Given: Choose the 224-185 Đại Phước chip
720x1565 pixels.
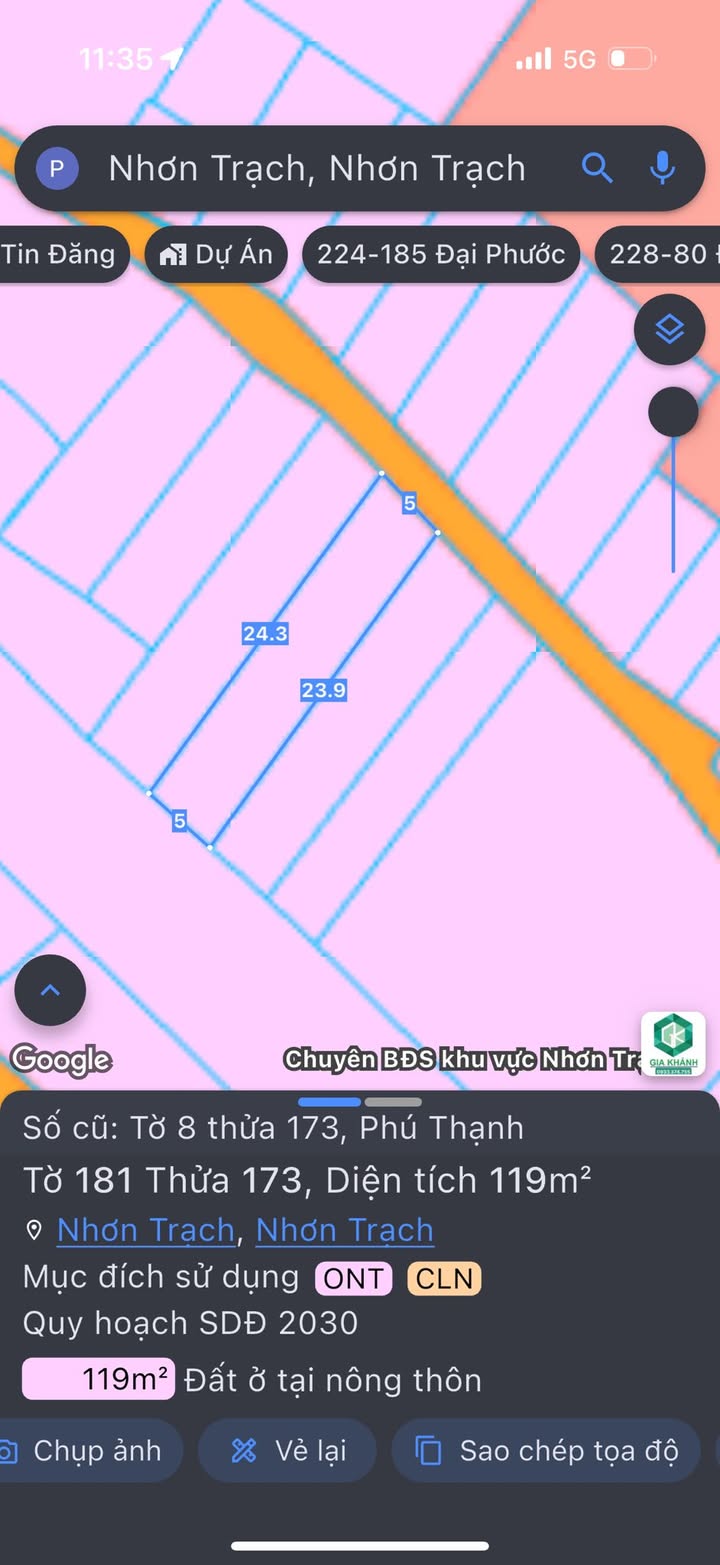Looking at the screenshot, I should pyautogui.click(x=441, y=254).
